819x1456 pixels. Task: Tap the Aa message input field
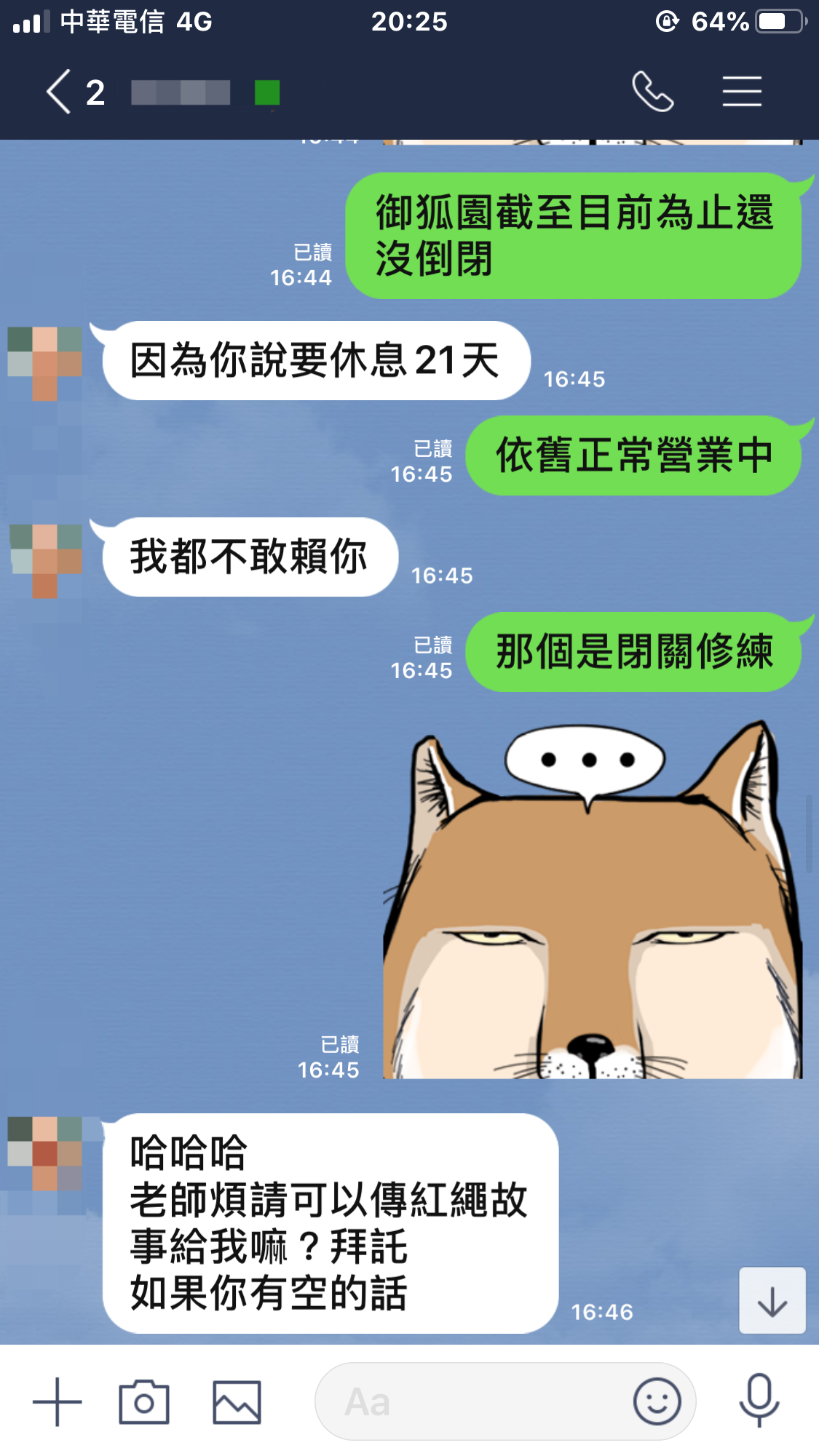[473, 1401]
